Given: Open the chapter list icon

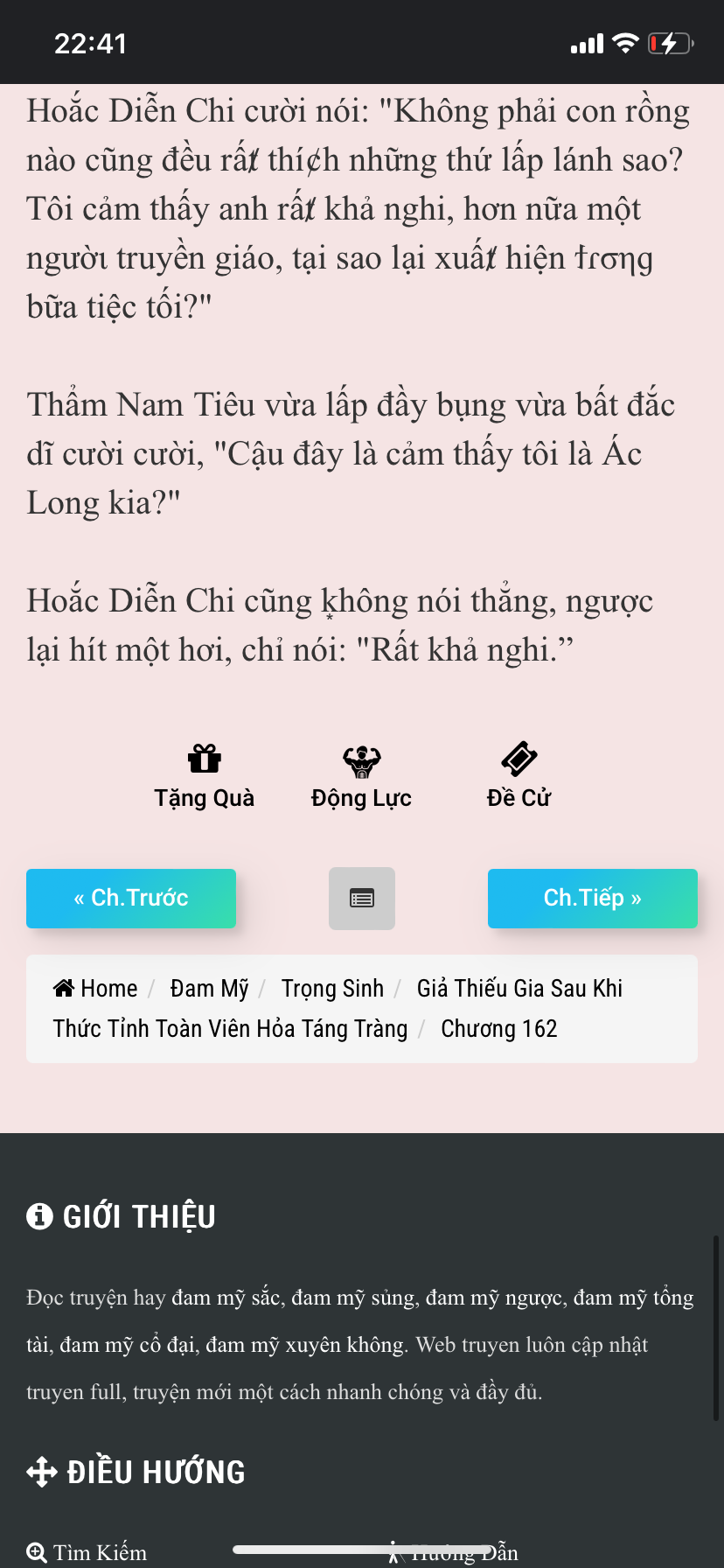Looking at the screenshot, I should (362, 899).
